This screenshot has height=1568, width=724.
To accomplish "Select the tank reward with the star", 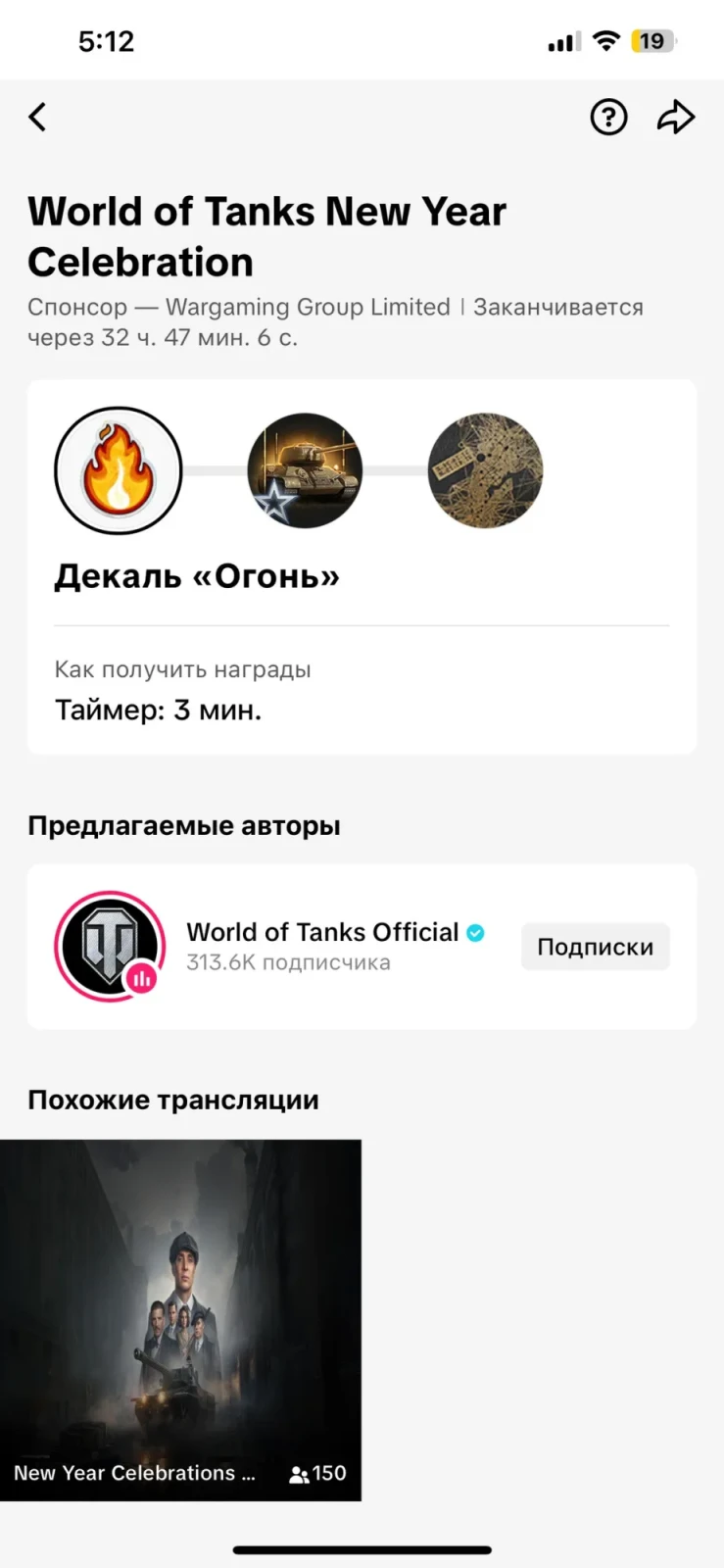I will 305,470.
